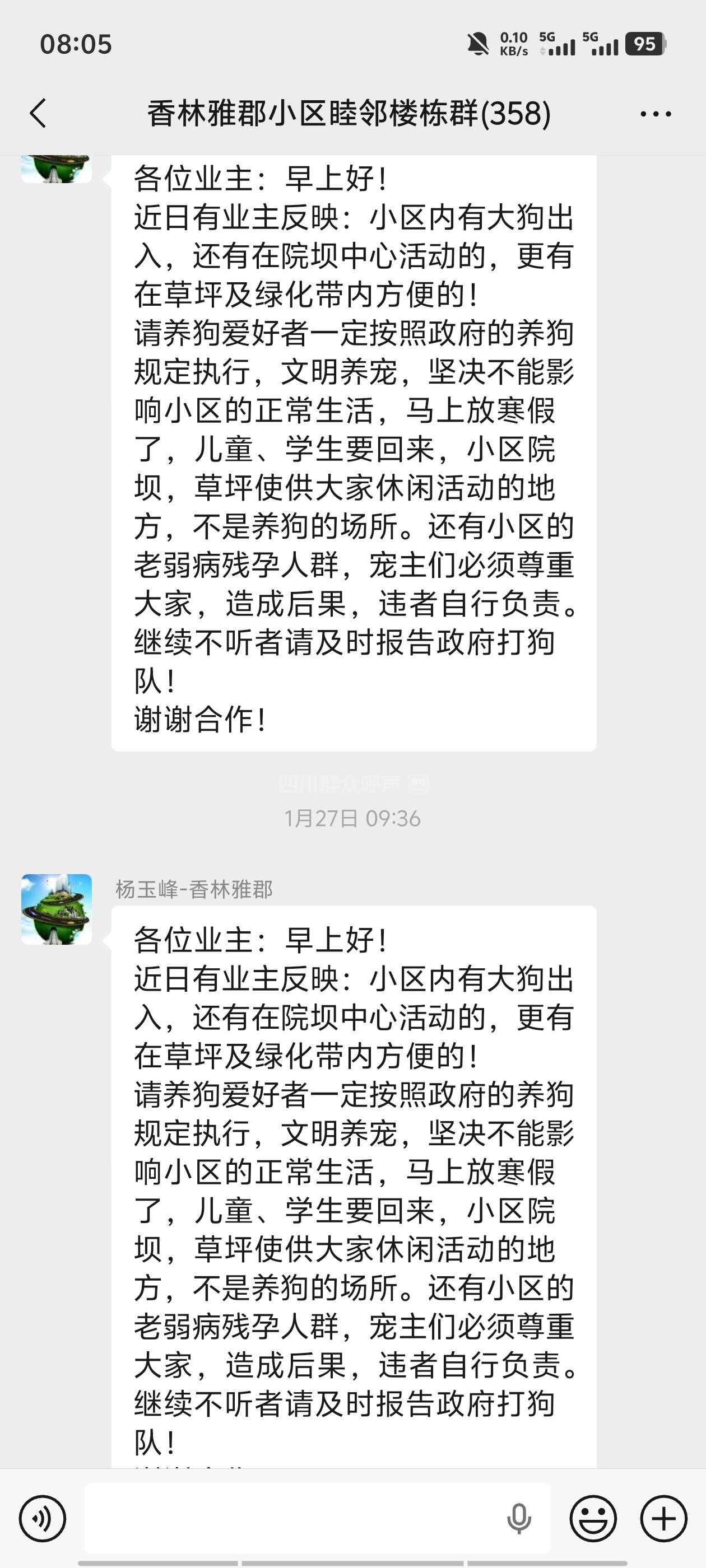Focus the message text field
The image size is (706, 1568).
(292, 1518)
